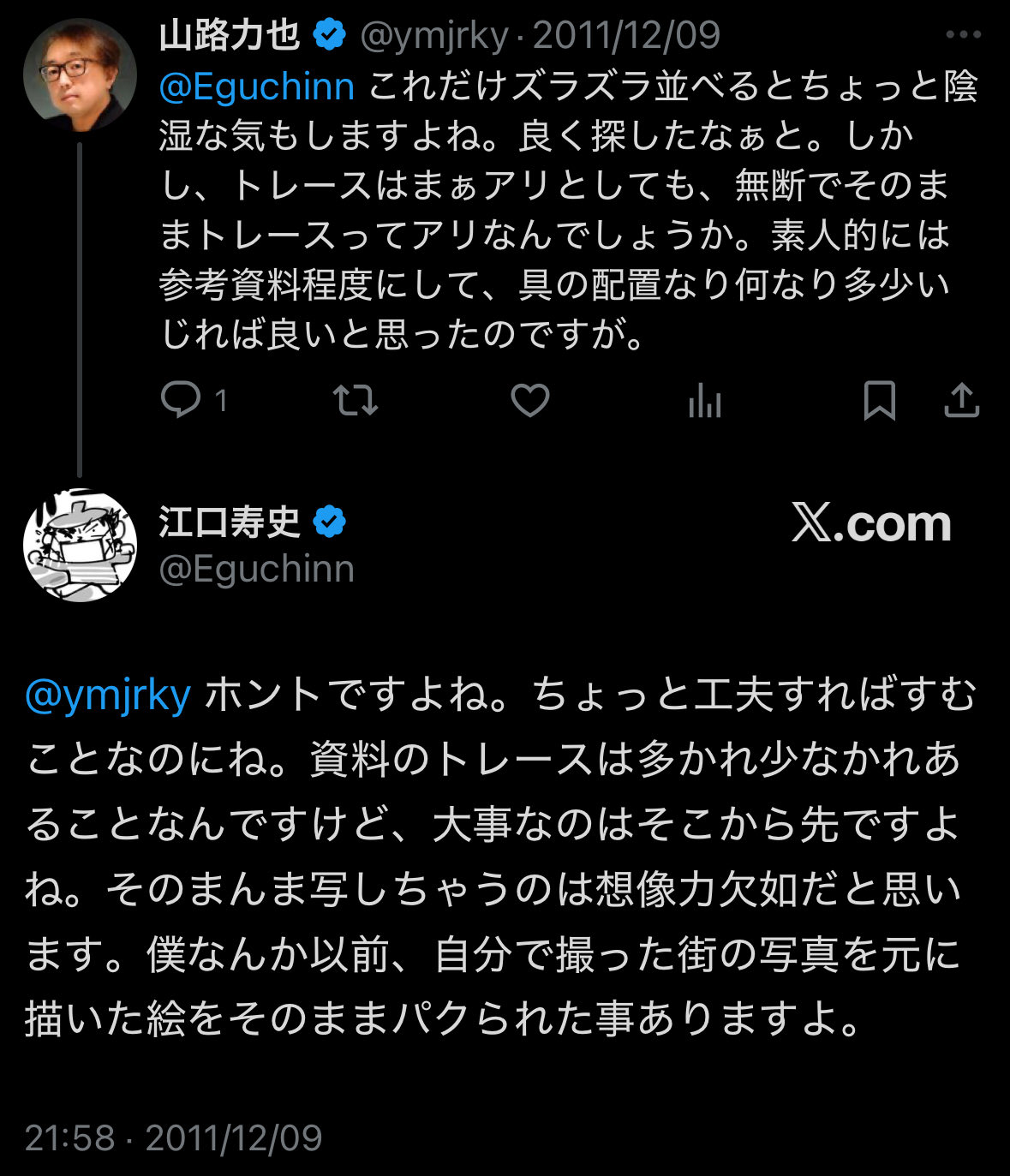Open 江口寿史's profile avatar

coord(79,545)
